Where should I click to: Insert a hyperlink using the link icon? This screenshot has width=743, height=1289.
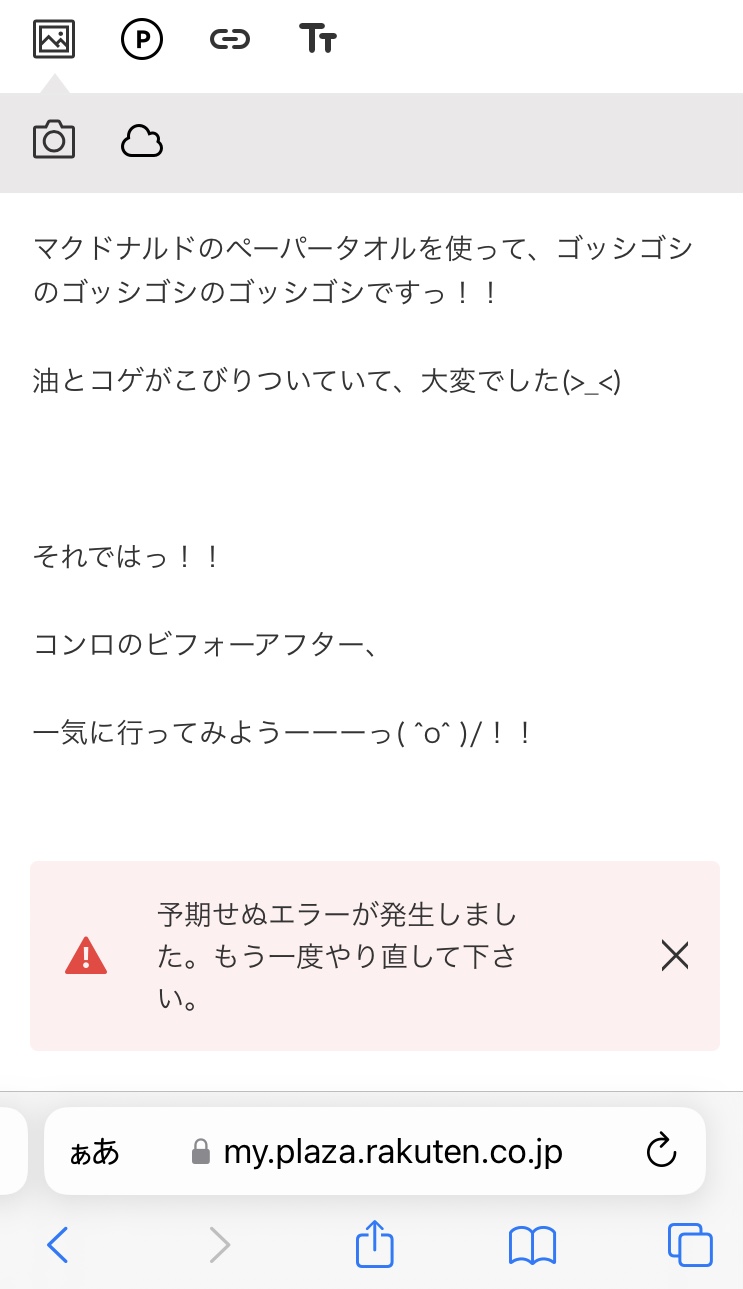click(230, 39)
